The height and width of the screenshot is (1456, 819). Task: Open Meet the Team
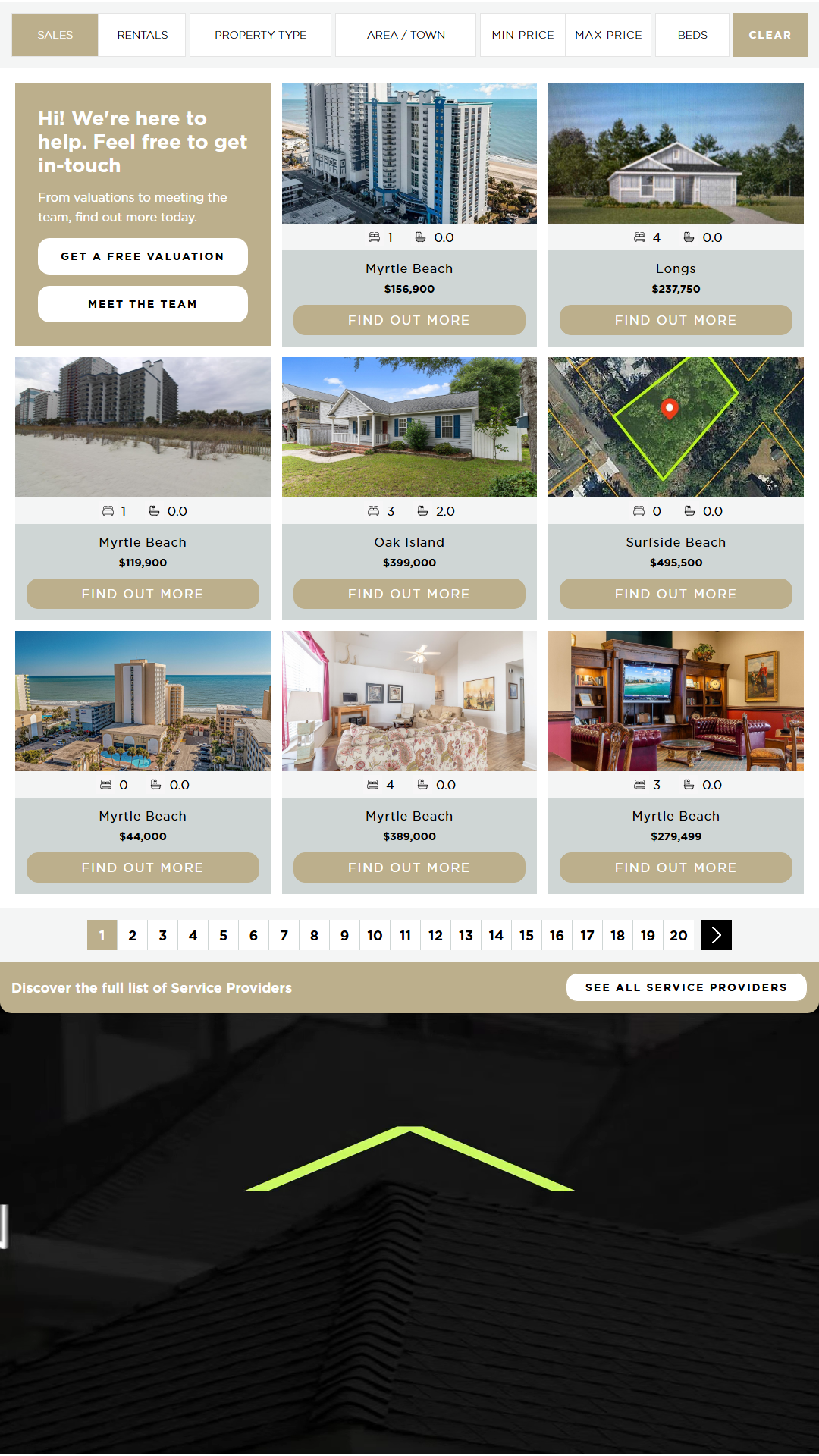(143, 304)
